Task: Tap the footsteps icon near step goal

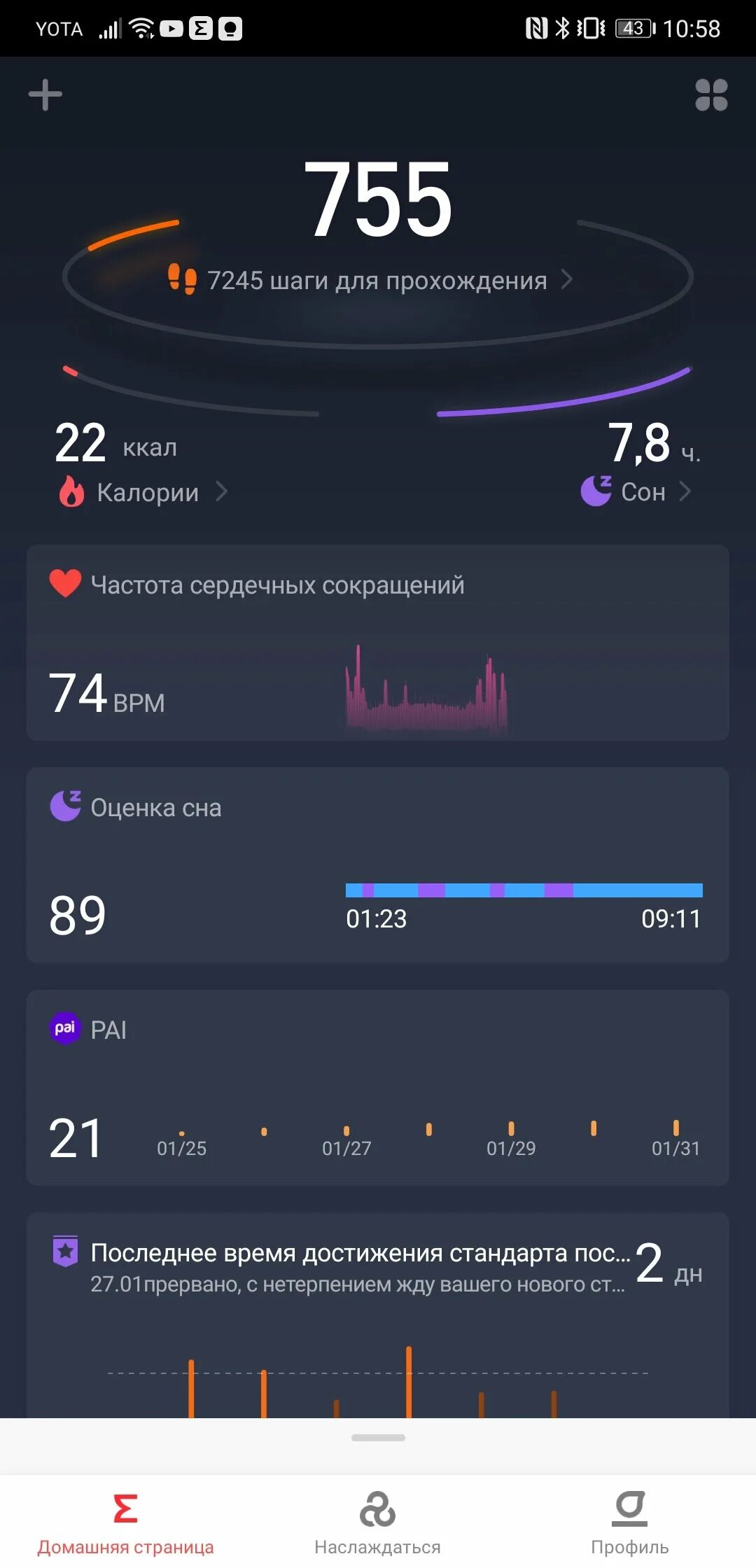Action: click(183, 279)
